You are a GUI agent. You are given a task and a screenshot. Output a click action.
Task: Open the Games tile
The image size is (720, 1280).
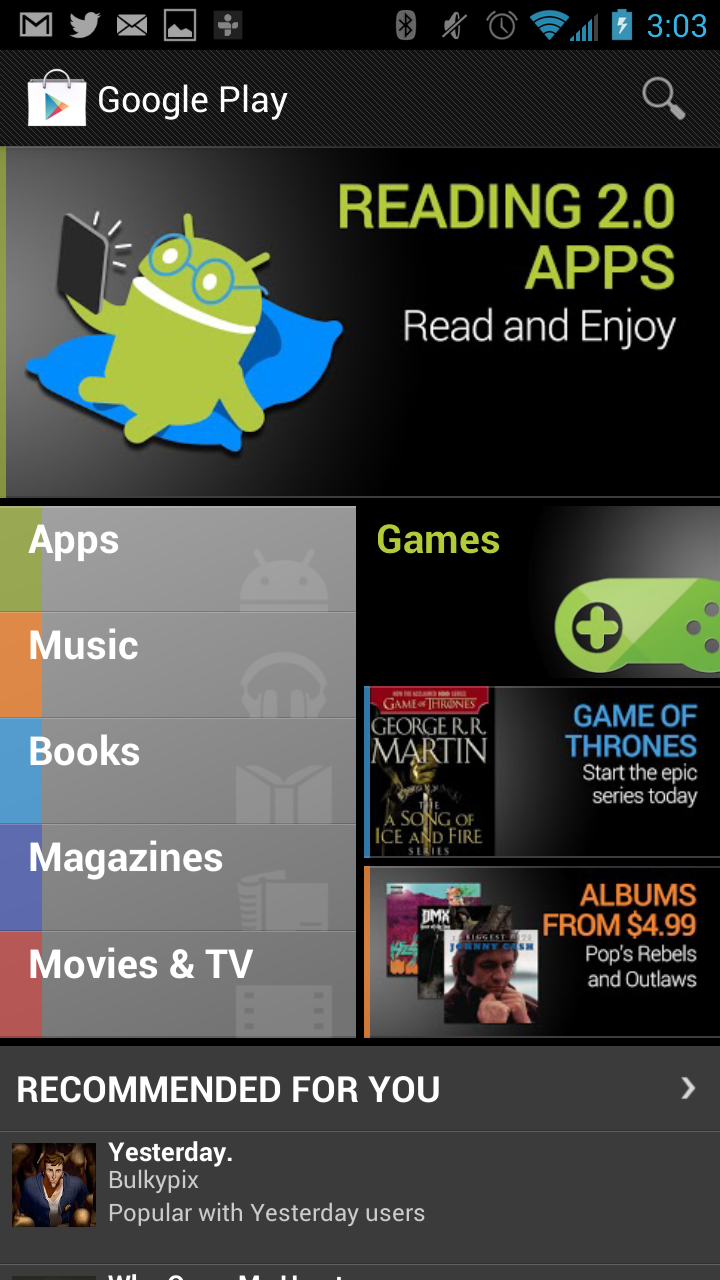pos(540,594)
